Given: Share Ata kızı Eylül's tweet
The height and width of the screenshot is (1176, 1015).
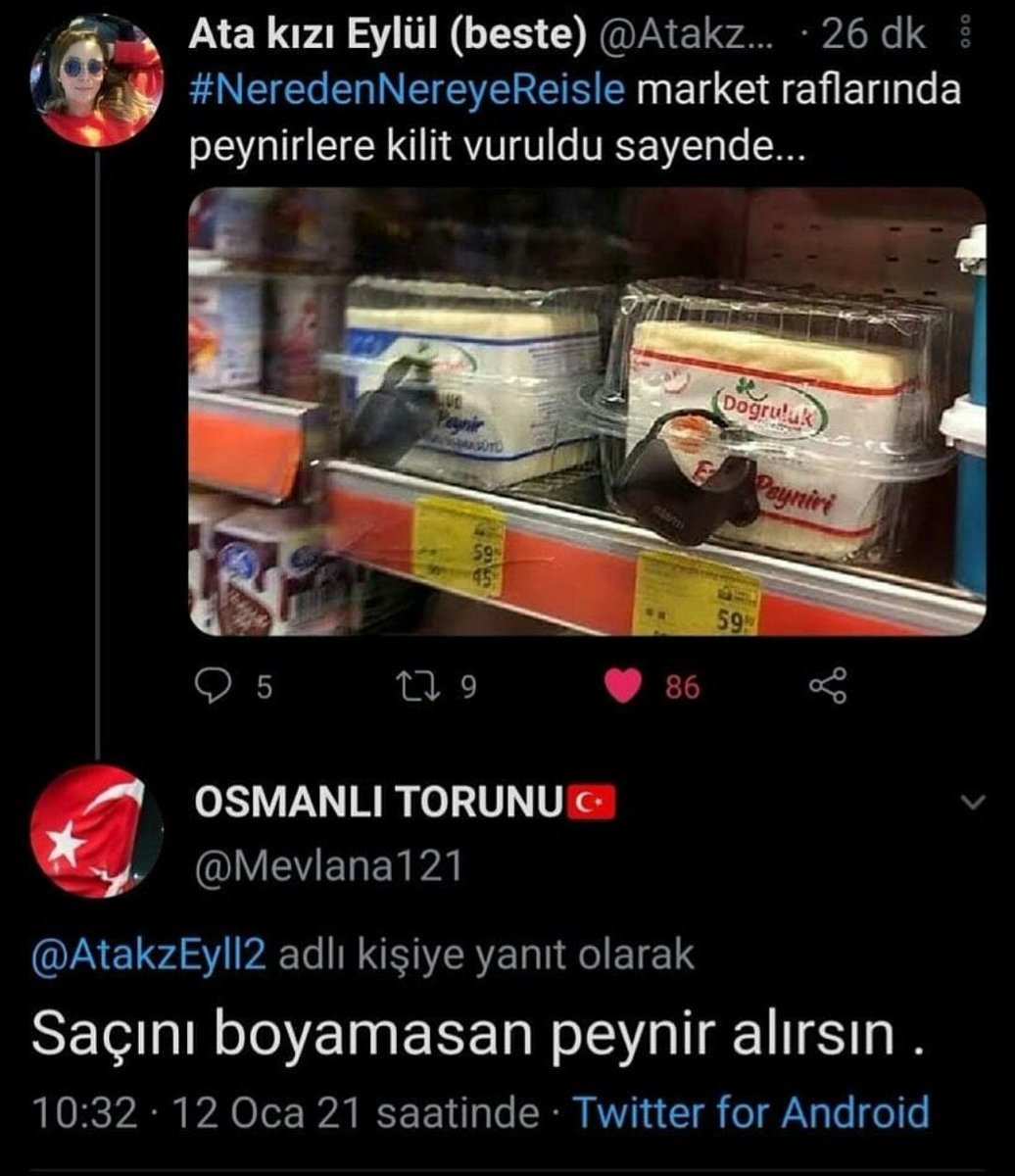Looking at the screenshot, I should tap(828, 687).
